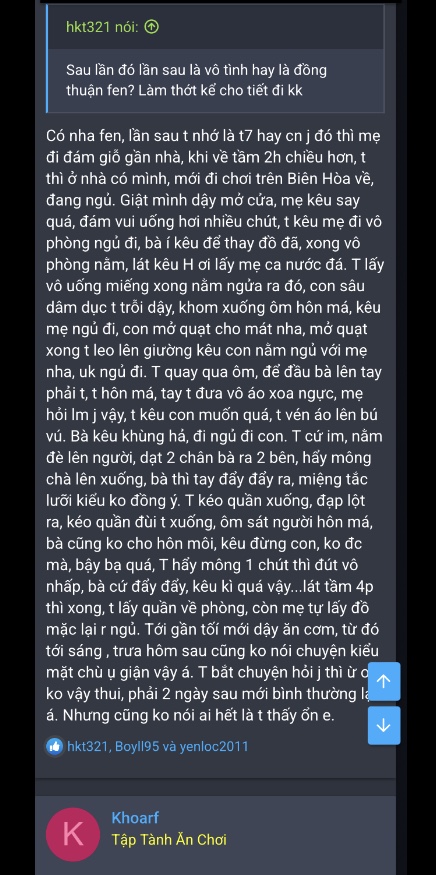
Task: Tap the scroll-to-bottom arrow button
Action: click(384, 725)
